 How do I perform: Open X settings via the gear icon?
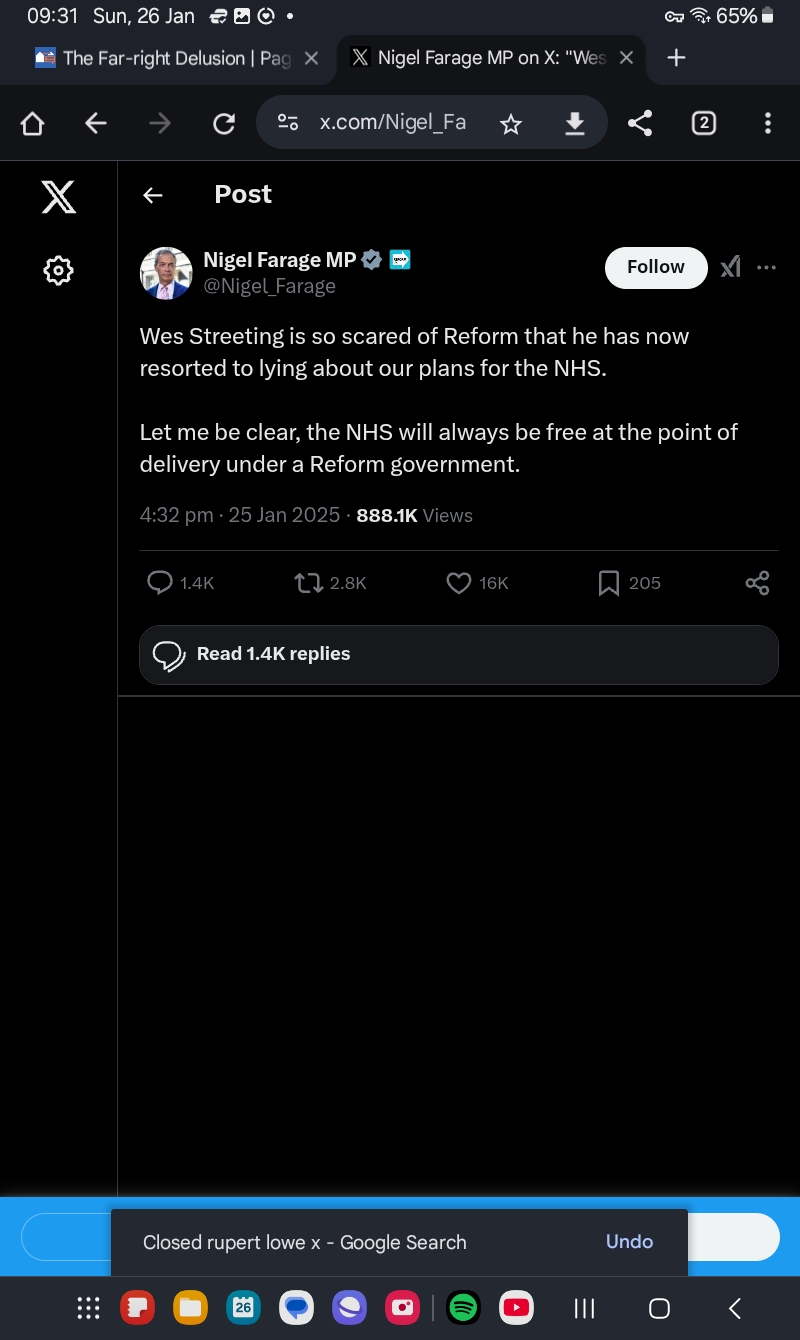click(58, 270)
